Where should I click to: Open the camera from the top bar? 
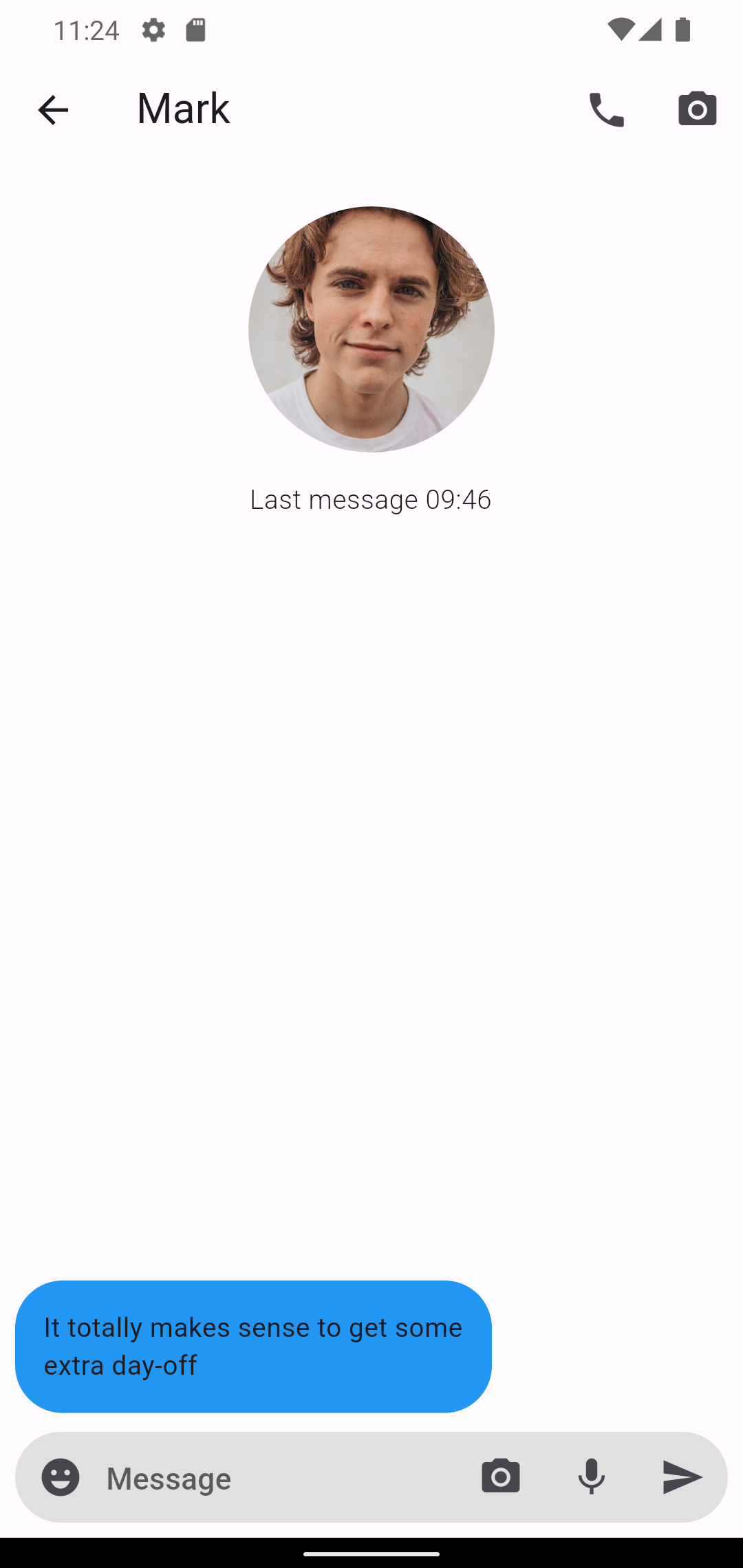pos(696,109)
